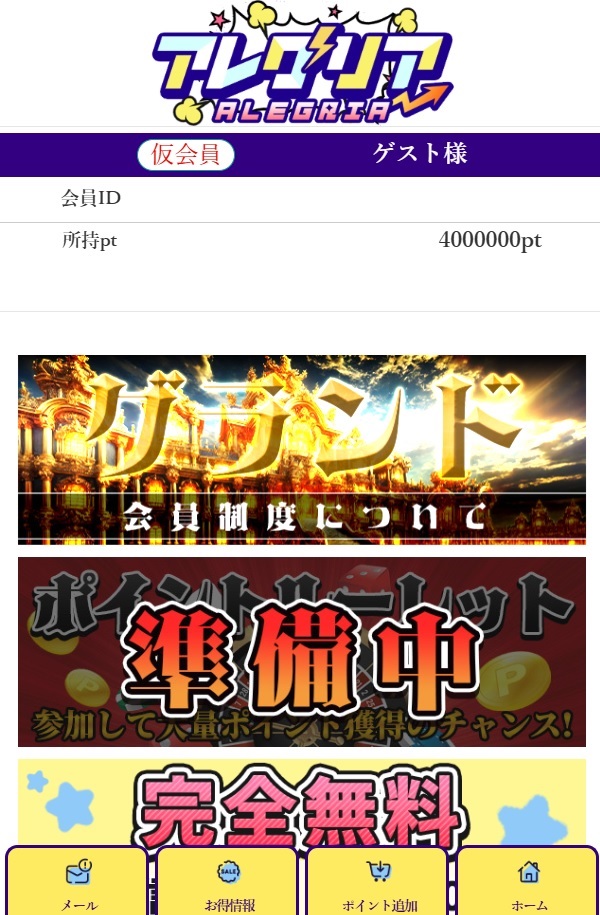Open the ポイントルーレット banner
Viewport: 600px width, 915px height.
pyautogui.click(x=302, y=651)
